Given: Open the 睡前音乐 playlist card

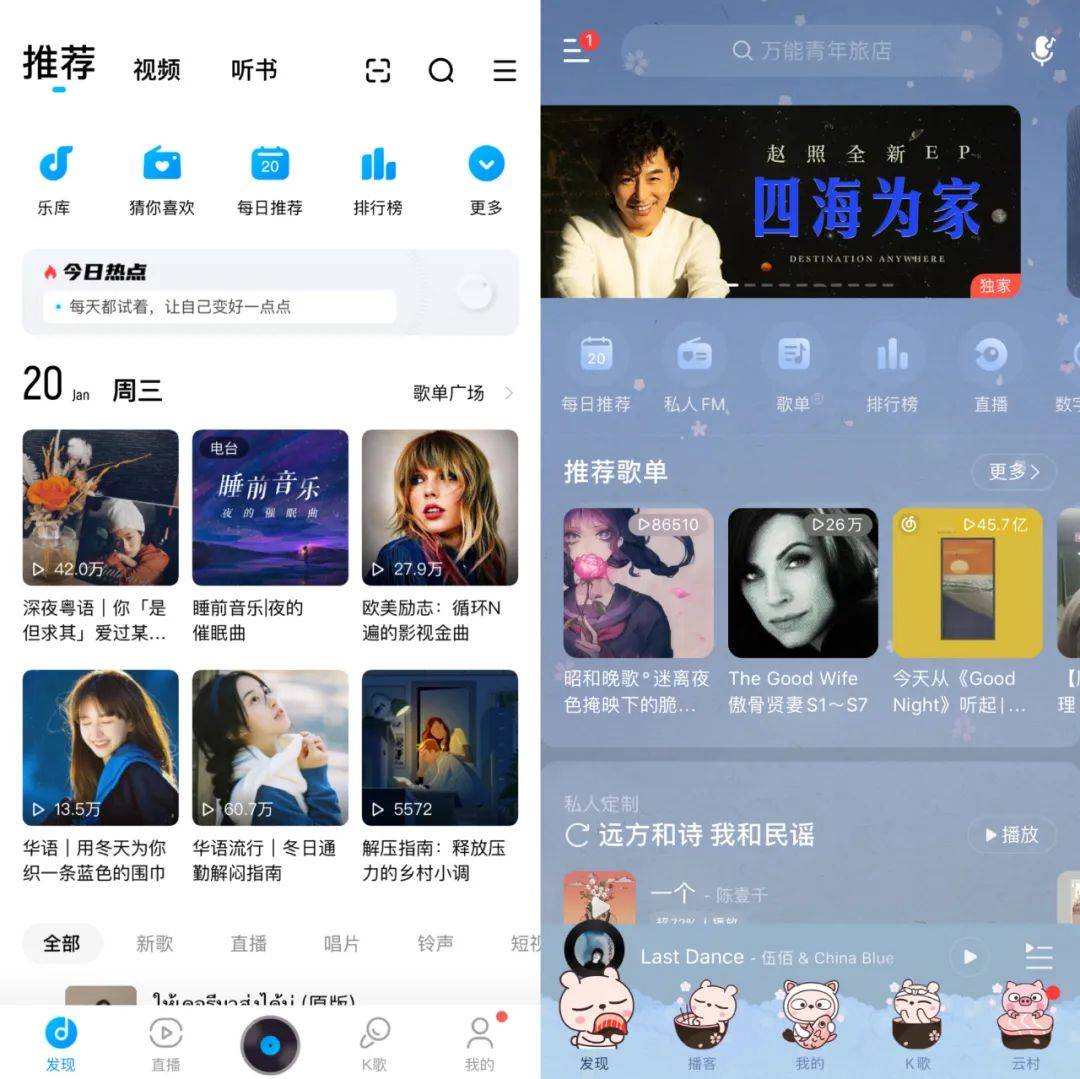Looking at the screenshot, I should pos(270,508).
